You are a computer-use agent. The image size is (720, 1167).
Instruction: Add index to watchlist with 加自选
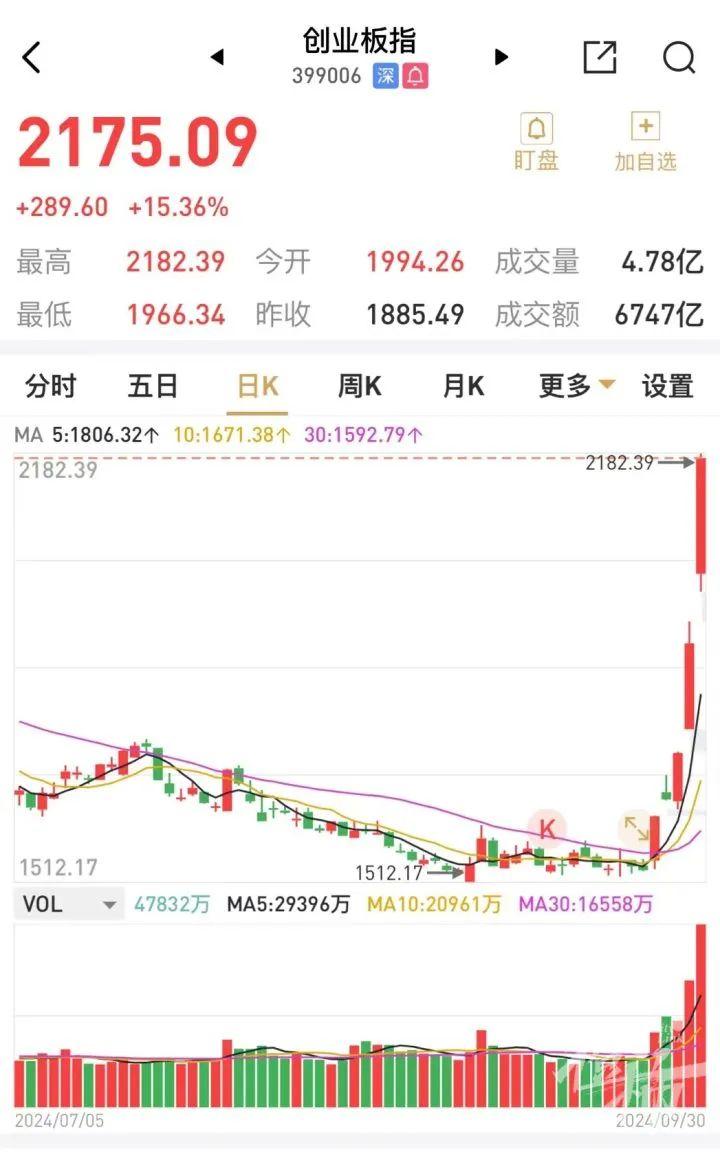pos(645,143)
